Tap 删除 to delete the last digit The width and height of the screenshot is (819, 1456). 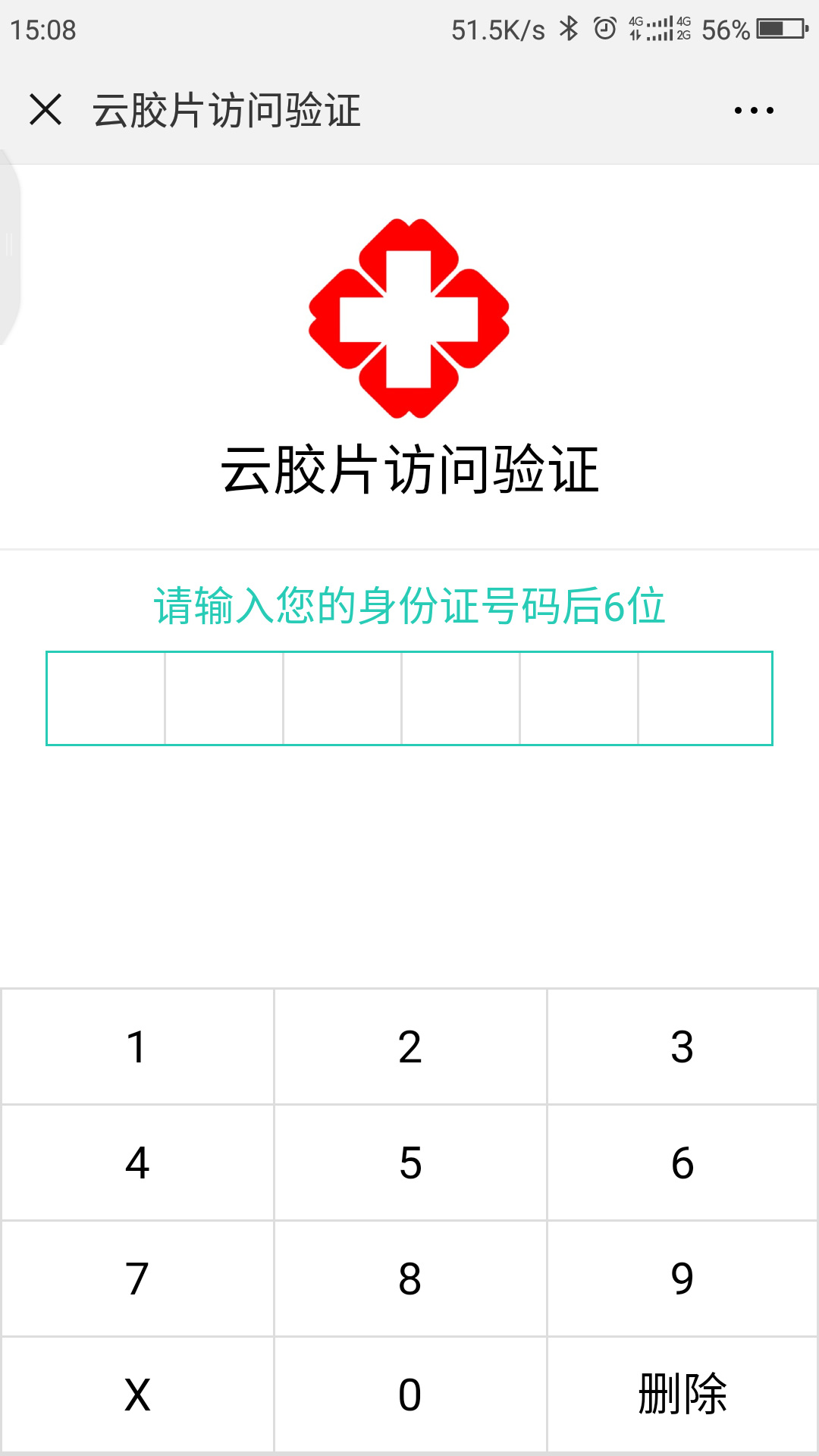[x=682, y=1395]
